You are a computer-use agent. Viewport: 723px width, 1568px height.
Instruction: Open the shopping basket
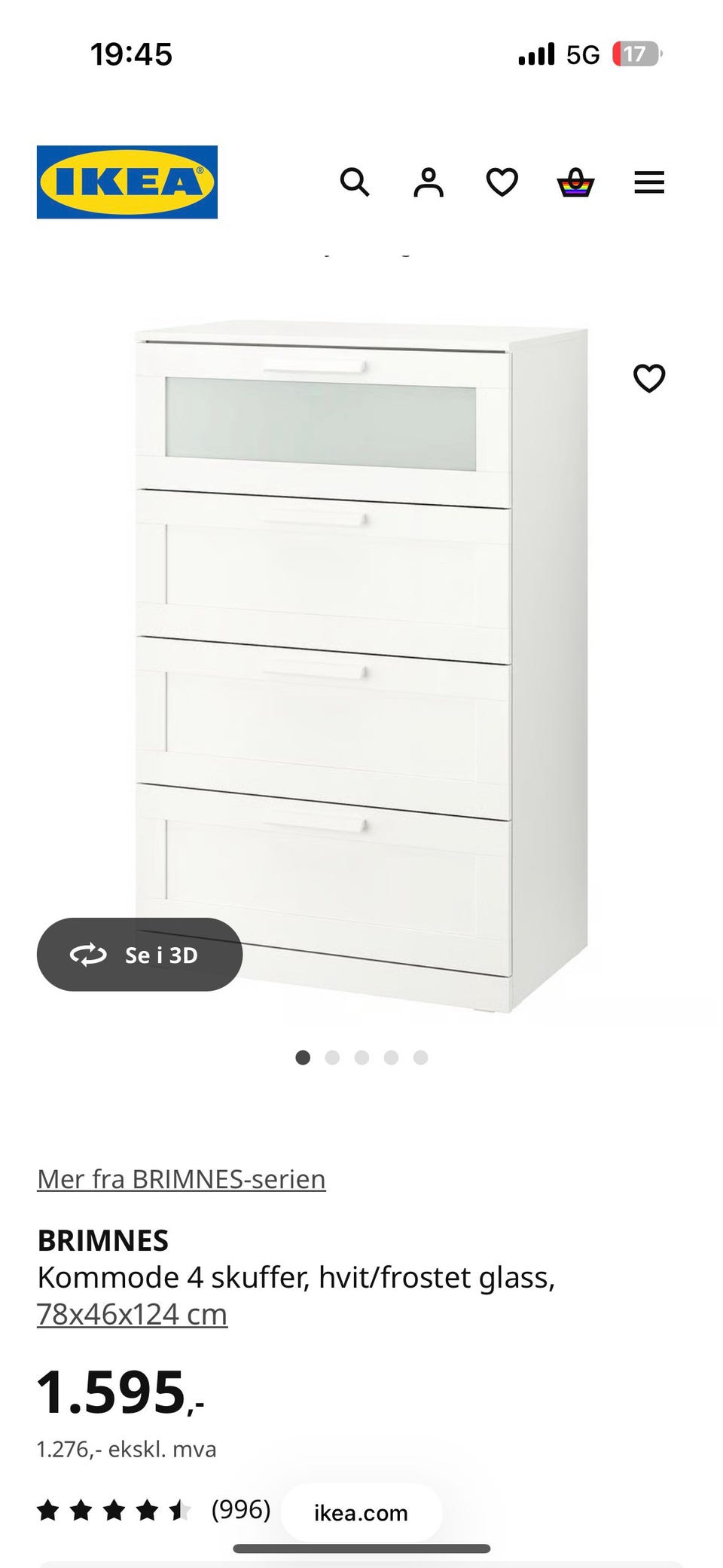575,182
